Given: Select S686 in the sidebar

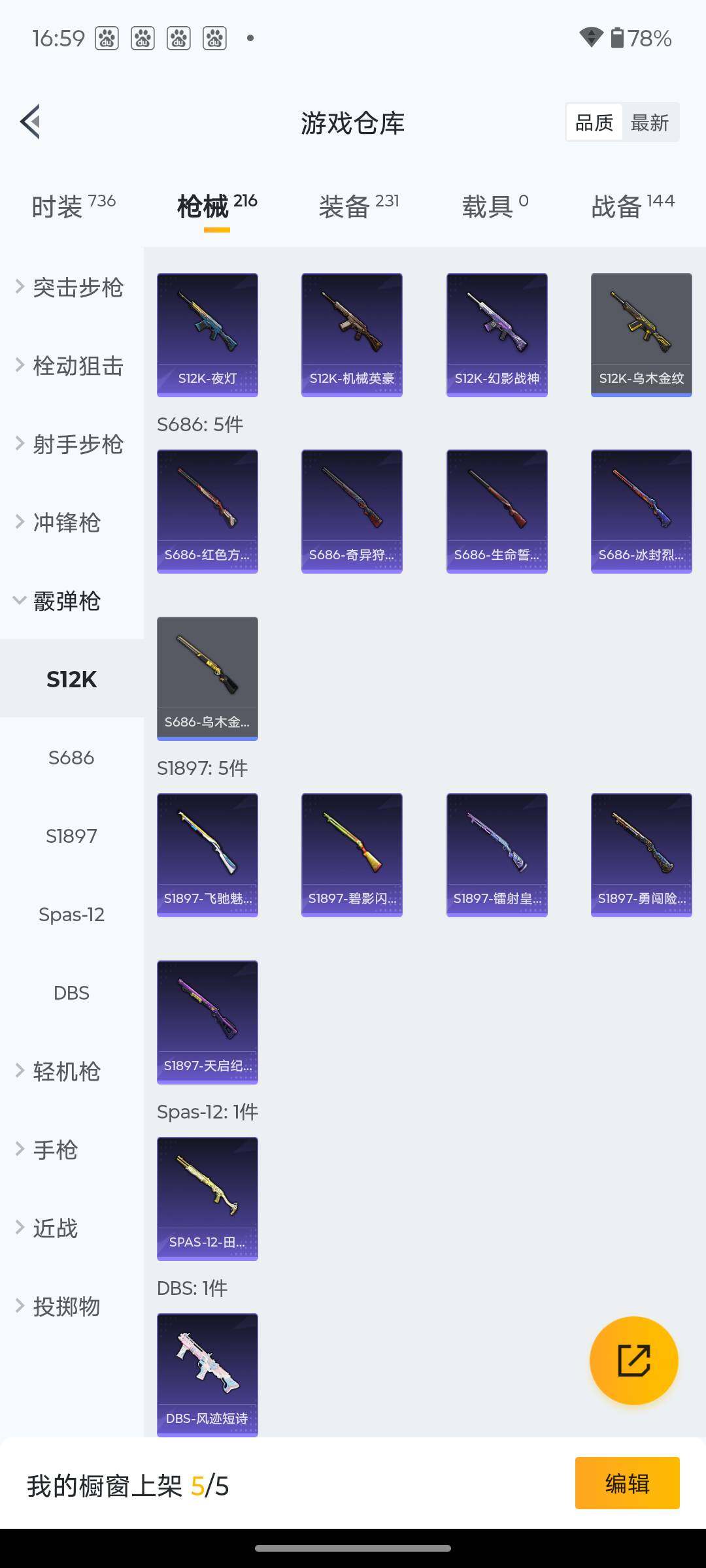Looking at the screenshot, I should click(x=71, y=758).
